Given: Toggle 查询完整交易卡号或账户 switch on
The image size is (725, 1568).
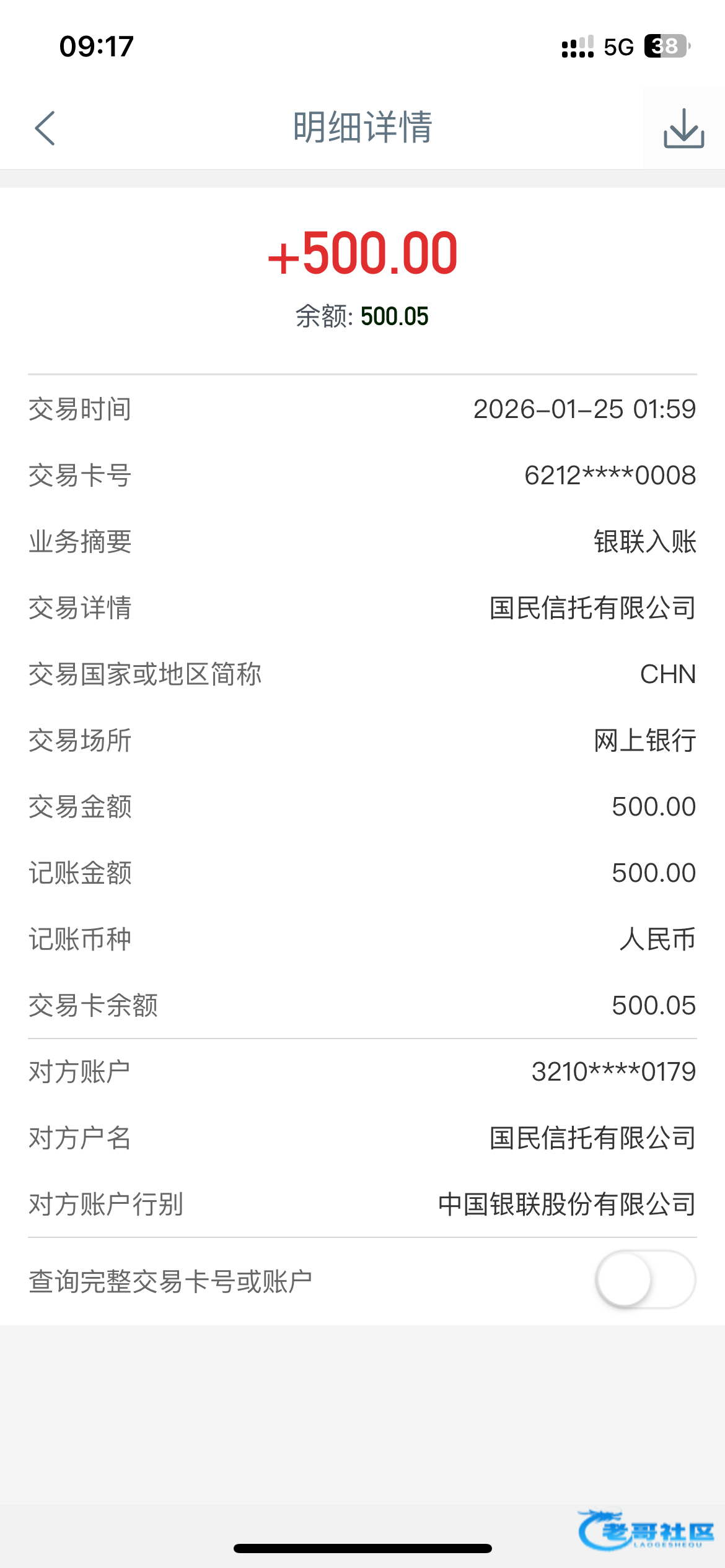Looking at the screenshot, I should point(644,1279).
